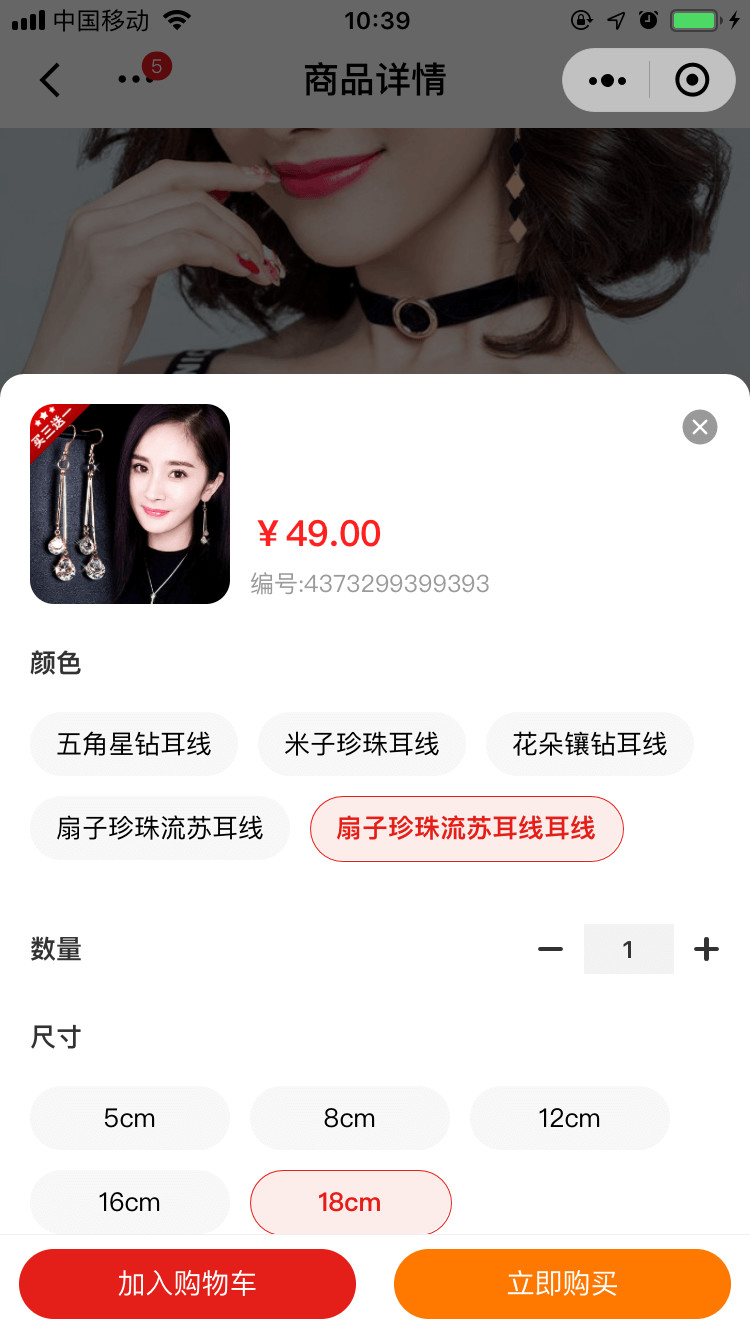Pick 花朵镶钻耳线 color option
Viewport: 750px width, 1334px height.
(x=590, y=744)
